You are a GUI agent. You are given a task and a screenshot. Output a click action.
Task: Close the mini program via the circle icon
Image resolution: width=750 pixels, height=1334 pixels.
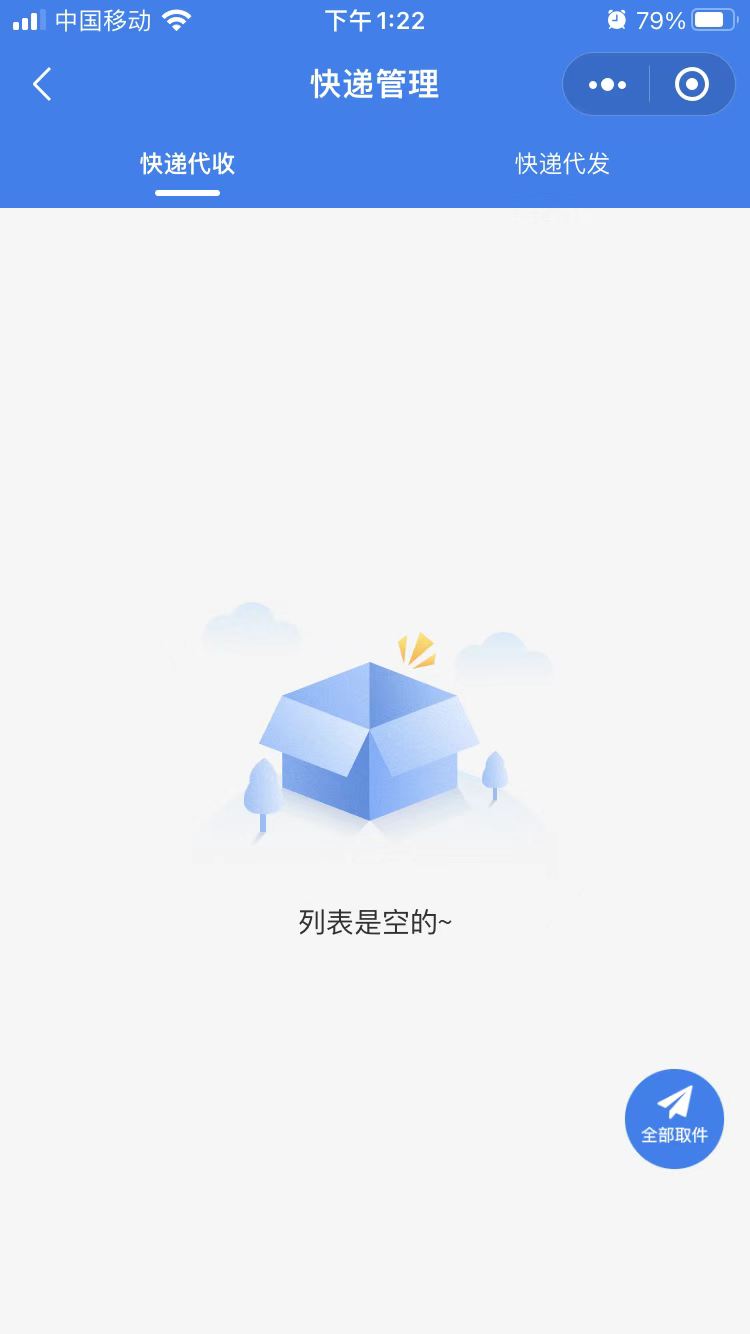[x=692, y=85]
